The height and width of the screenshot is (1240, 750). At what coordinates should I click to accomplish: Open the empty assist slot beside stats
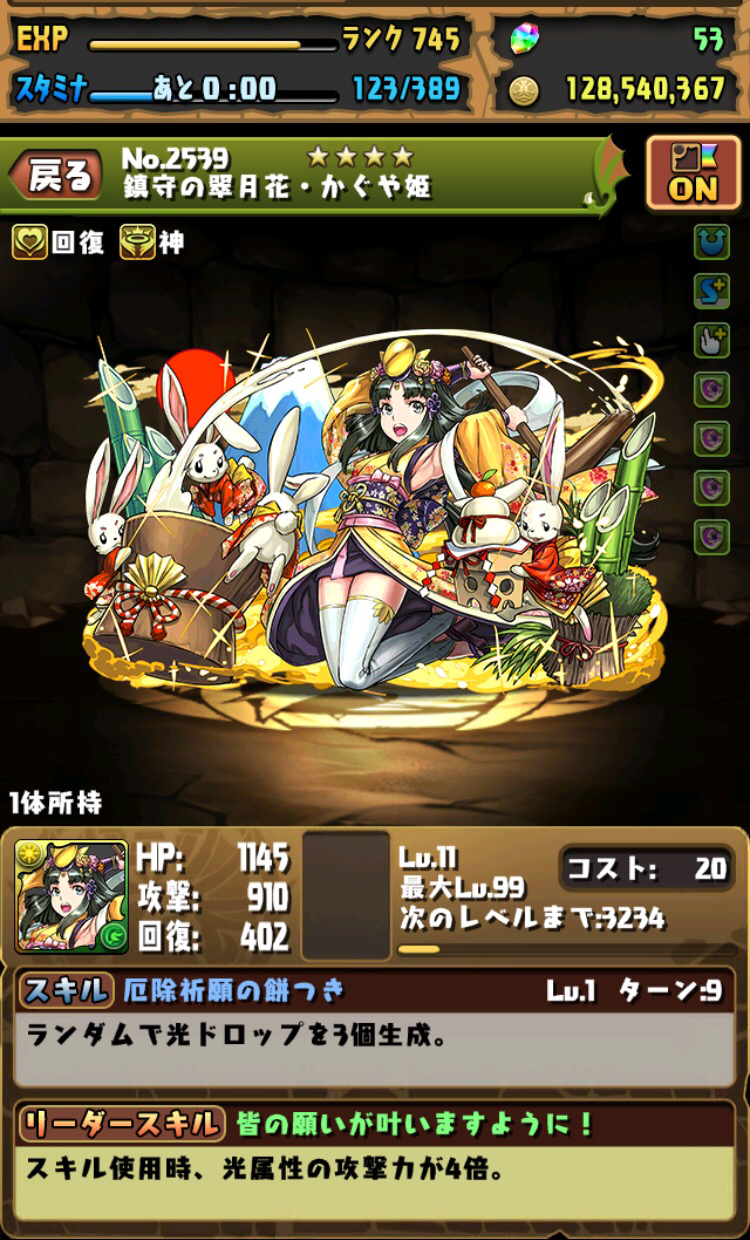tap(346, 896)
